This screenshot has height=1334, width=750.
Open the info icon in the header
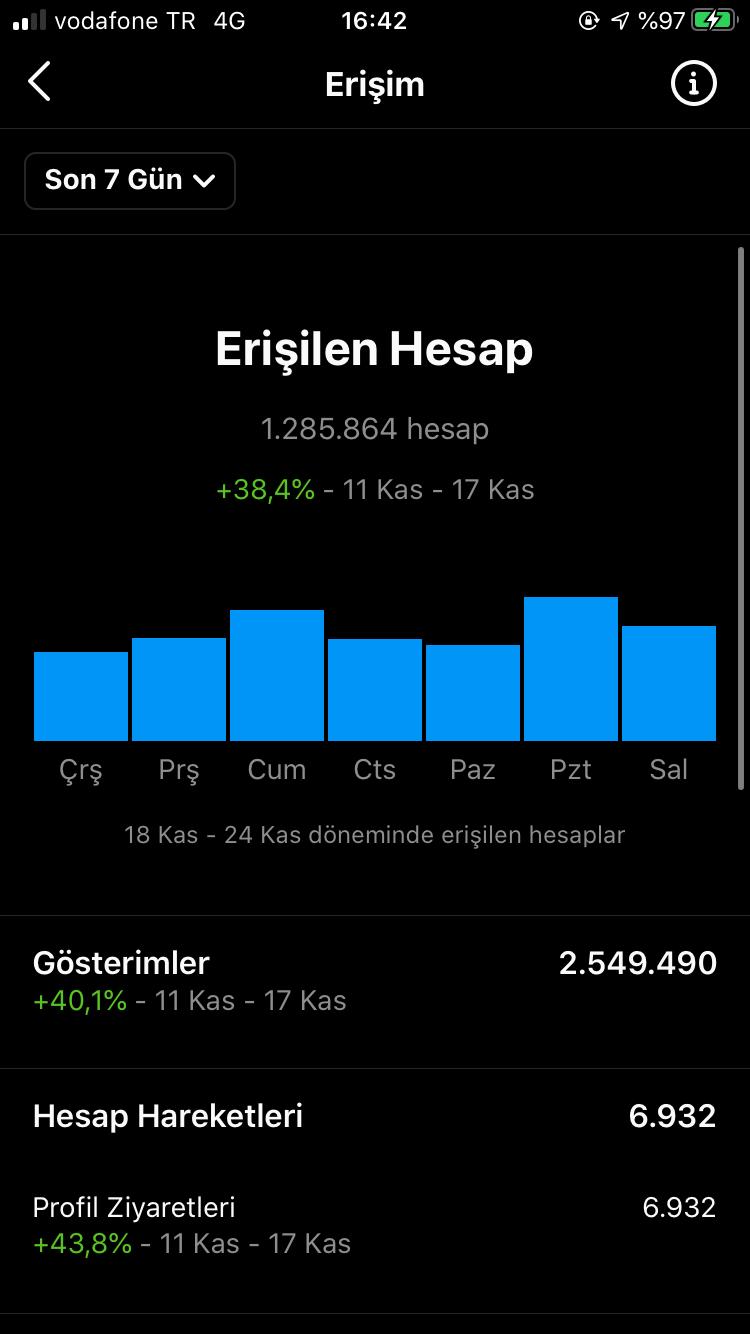[x=693, y=83]
